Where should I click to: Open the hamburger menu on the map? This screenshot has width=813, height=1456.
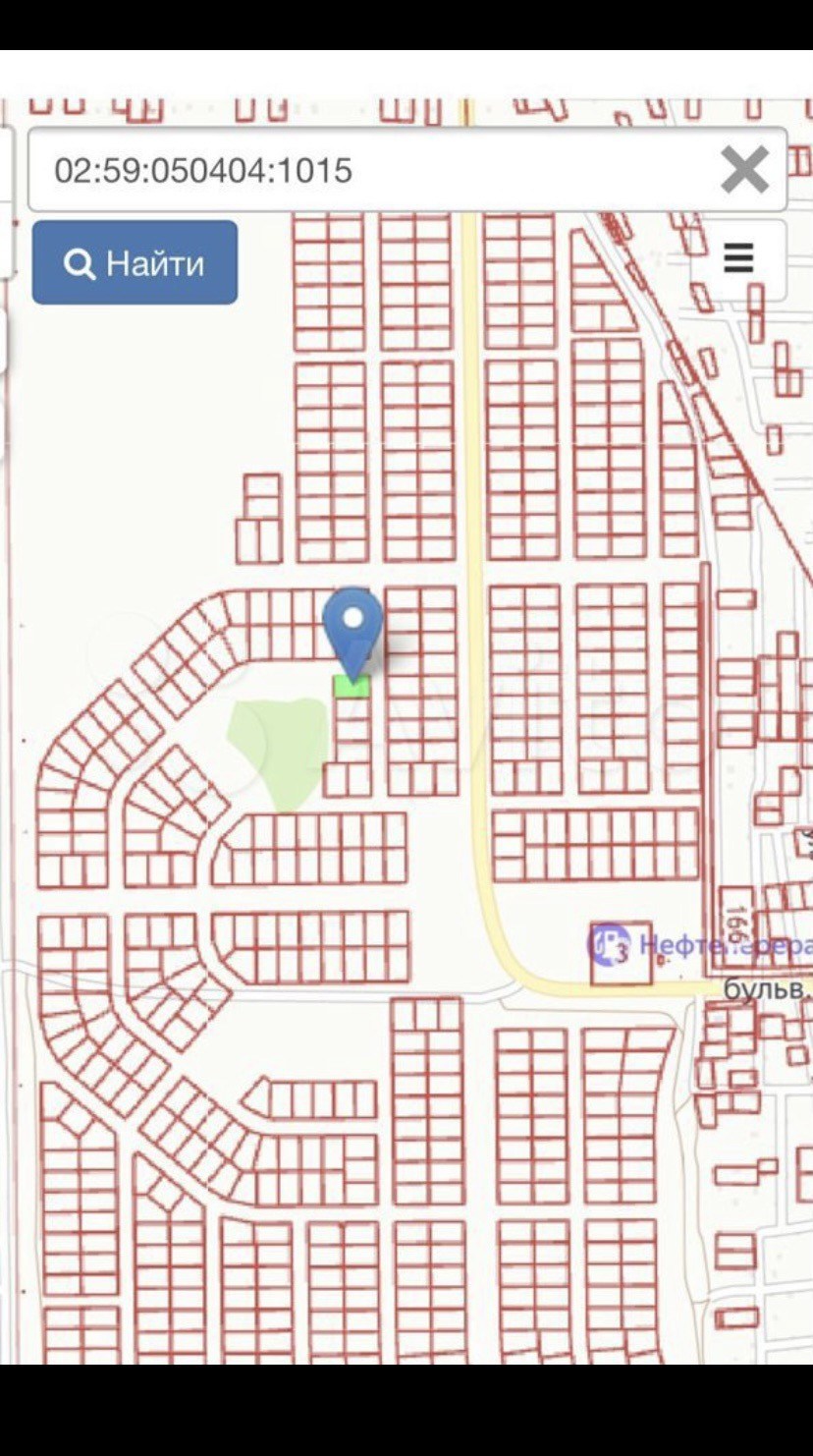click(x=738, y=258)
